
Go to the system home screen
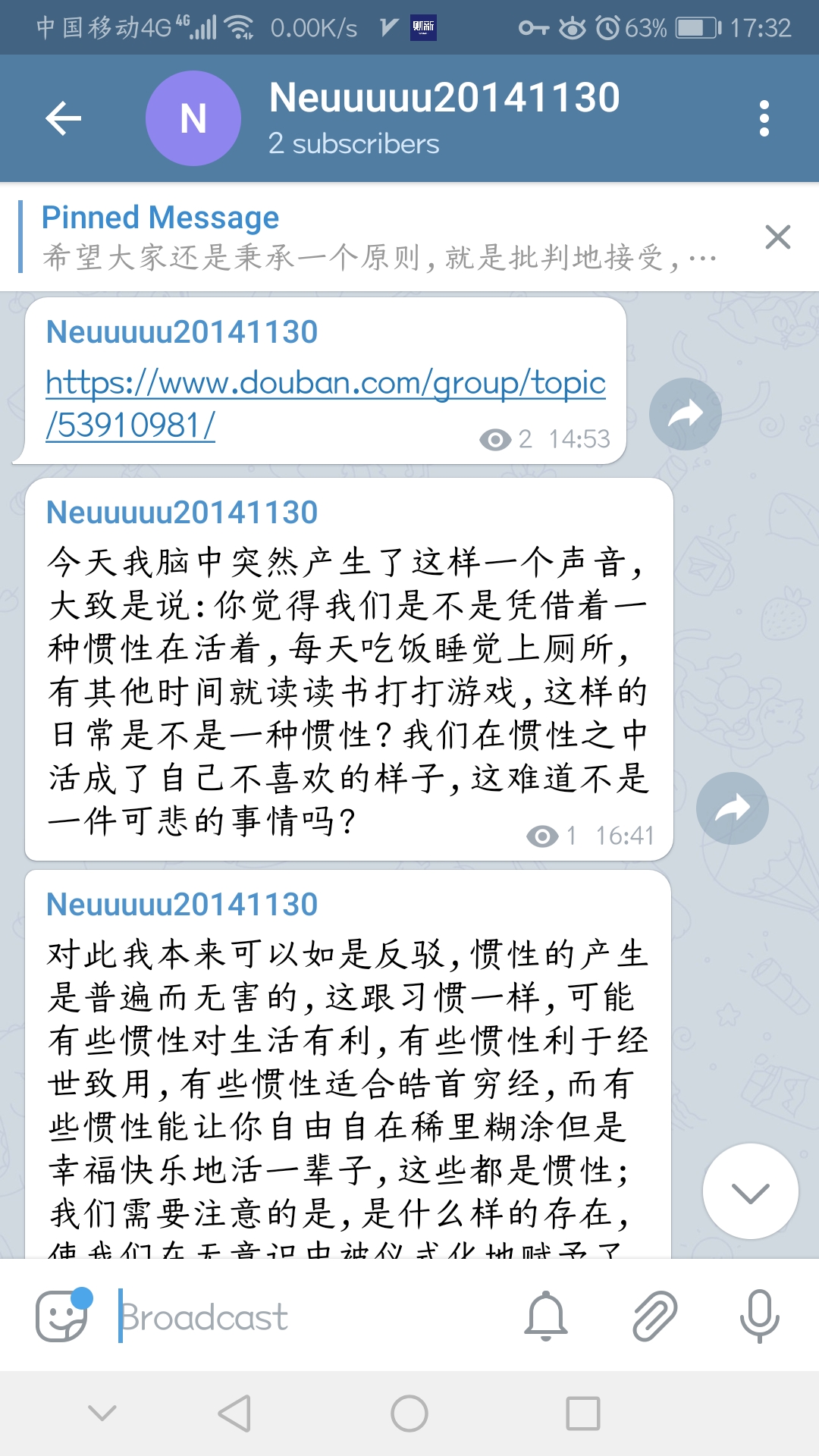pyautogui.click(x=409, y=1414)
